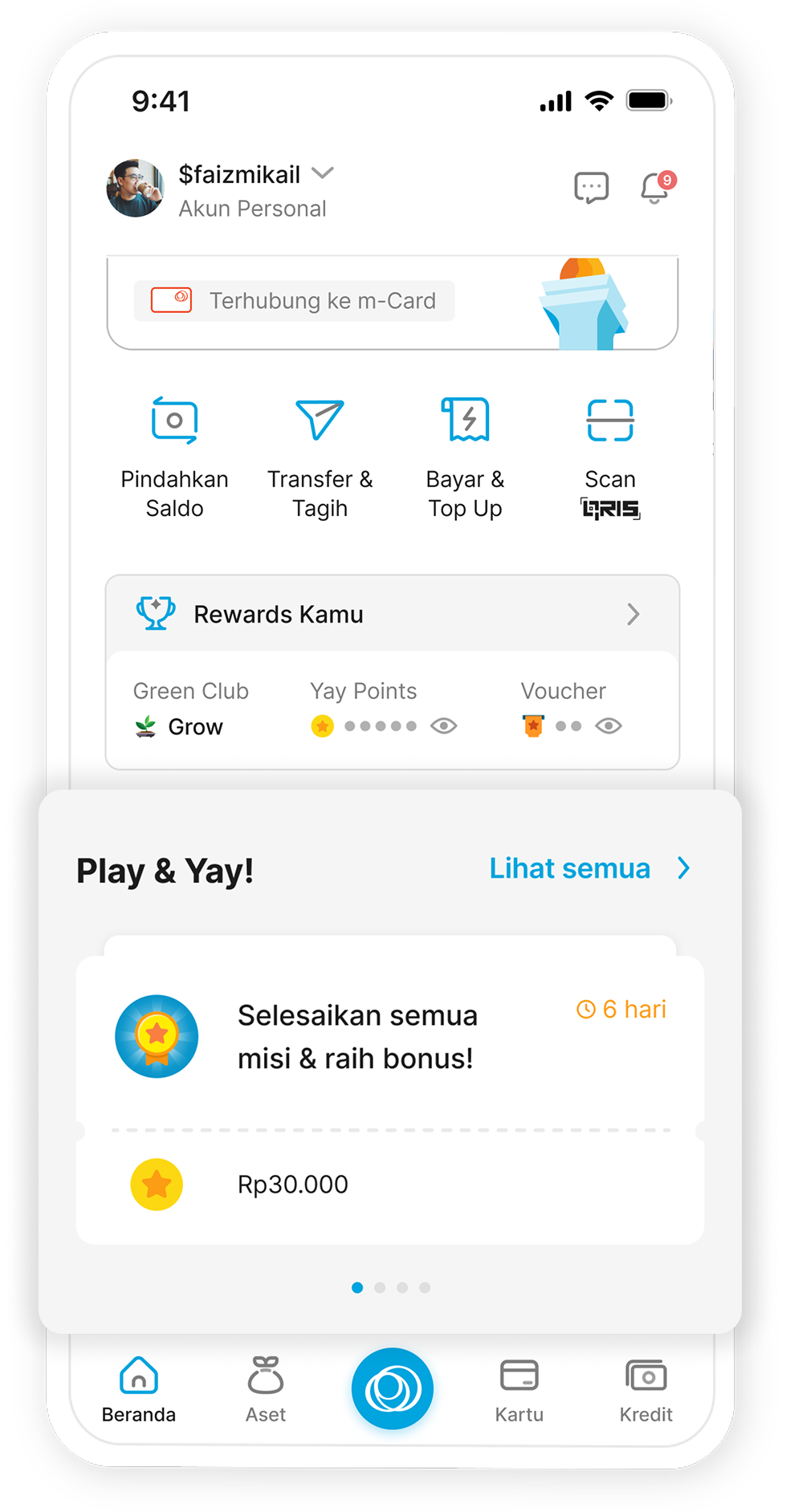Reveal the hidden Yay Points balance
Viewport: 790px width, 1512px height.
tap(444, 726)
